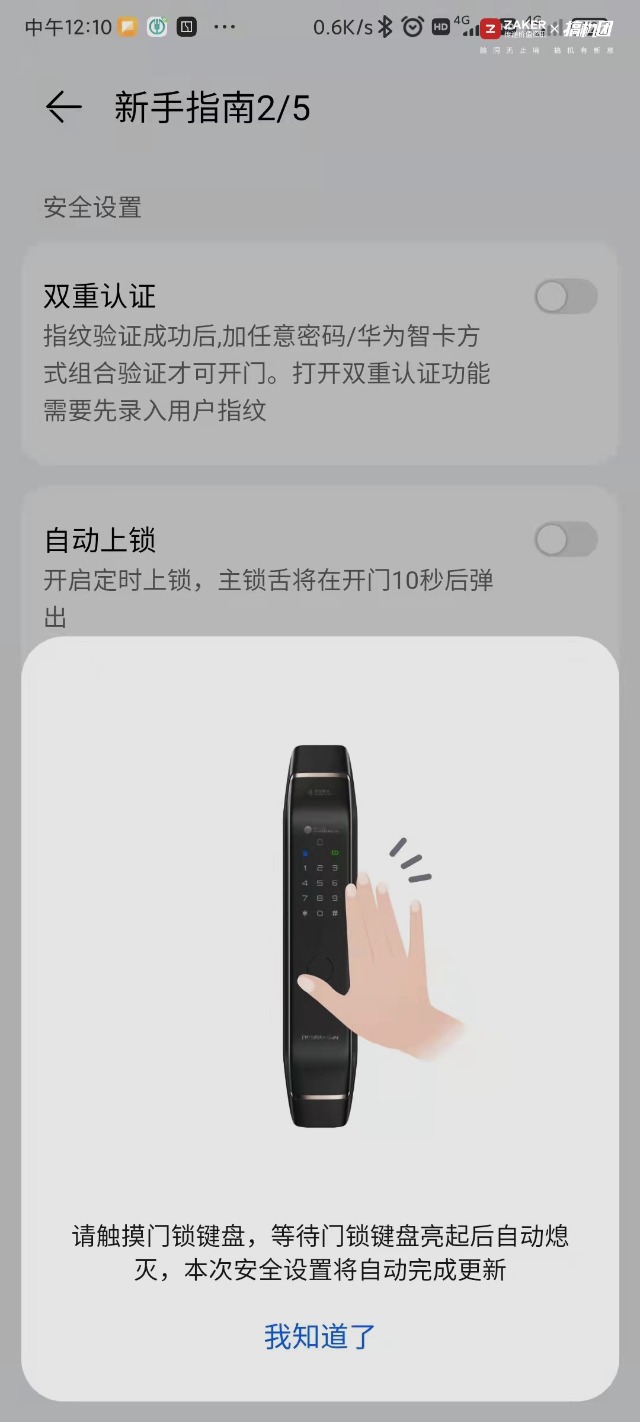Tap 我知道了 to dismiss the dialog
This screenshot has height=1422, width=640.
pyautogui.click(x=320, y=1336)
